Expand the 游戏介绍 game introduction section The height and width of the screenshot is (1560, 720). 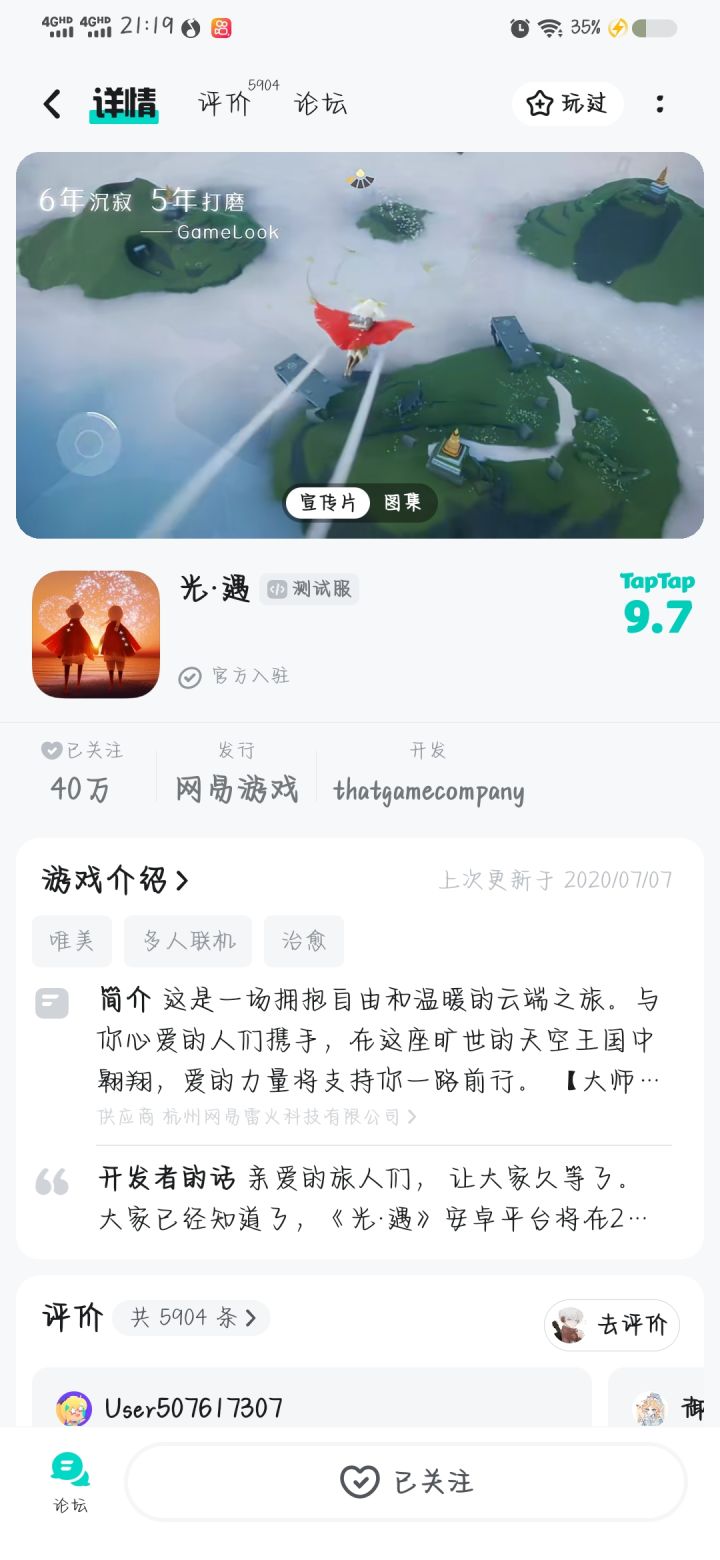[x=113, y=880]
